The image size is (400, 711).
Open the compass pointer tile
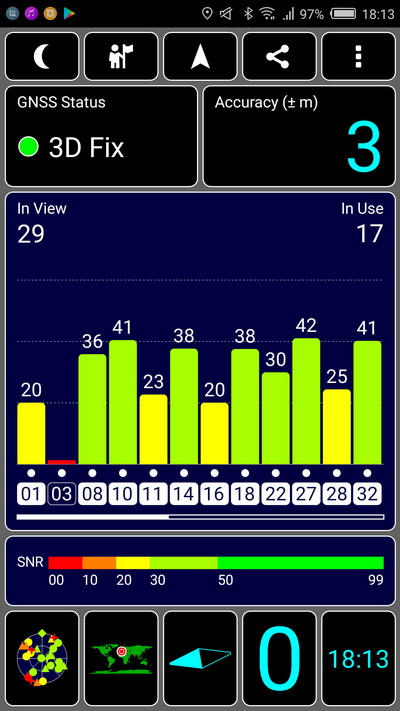point(200,659)
